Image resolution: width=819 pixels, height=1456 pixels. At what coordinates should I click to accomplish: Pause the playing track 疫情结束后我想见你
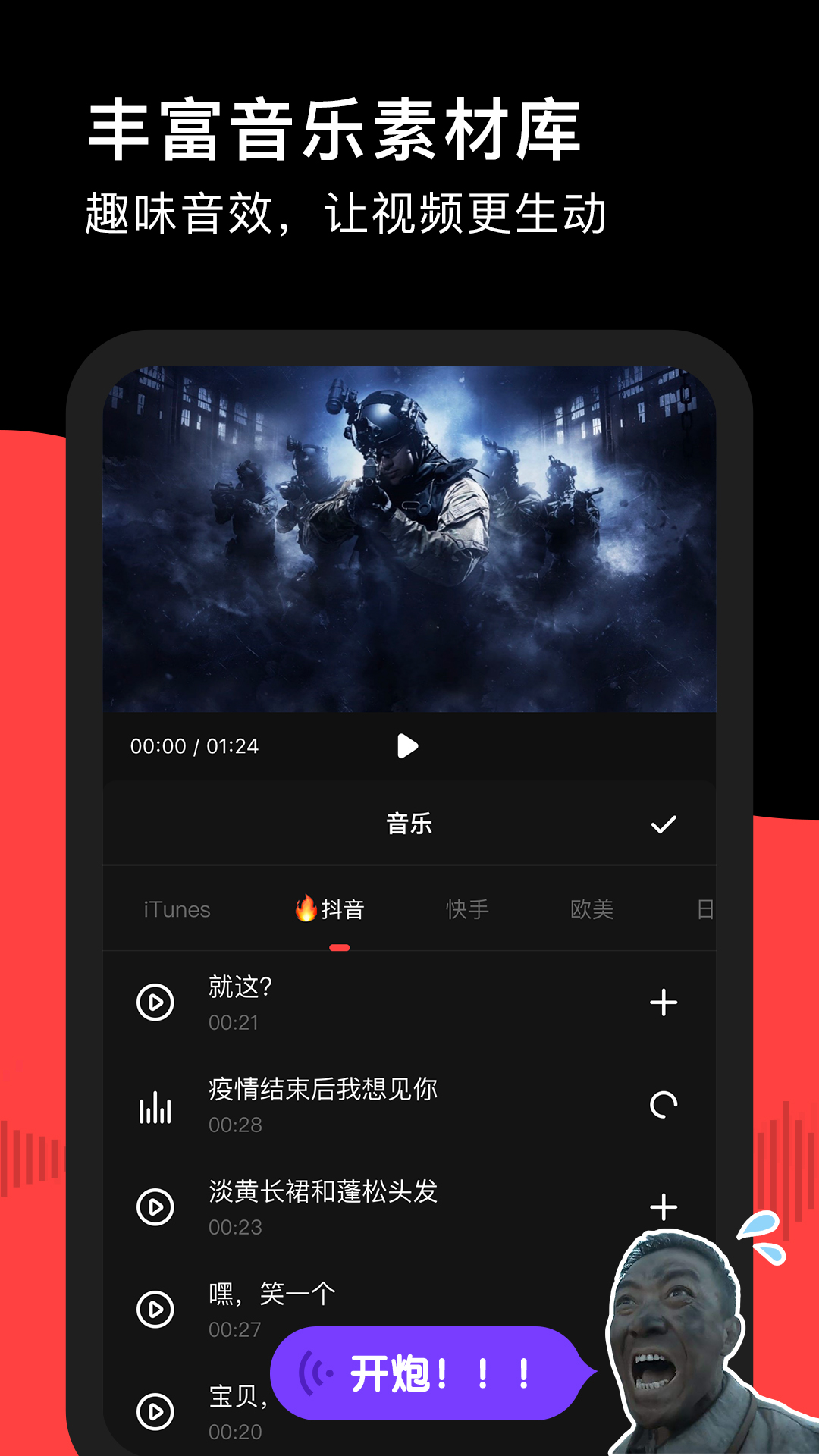tap(155, 1109)
